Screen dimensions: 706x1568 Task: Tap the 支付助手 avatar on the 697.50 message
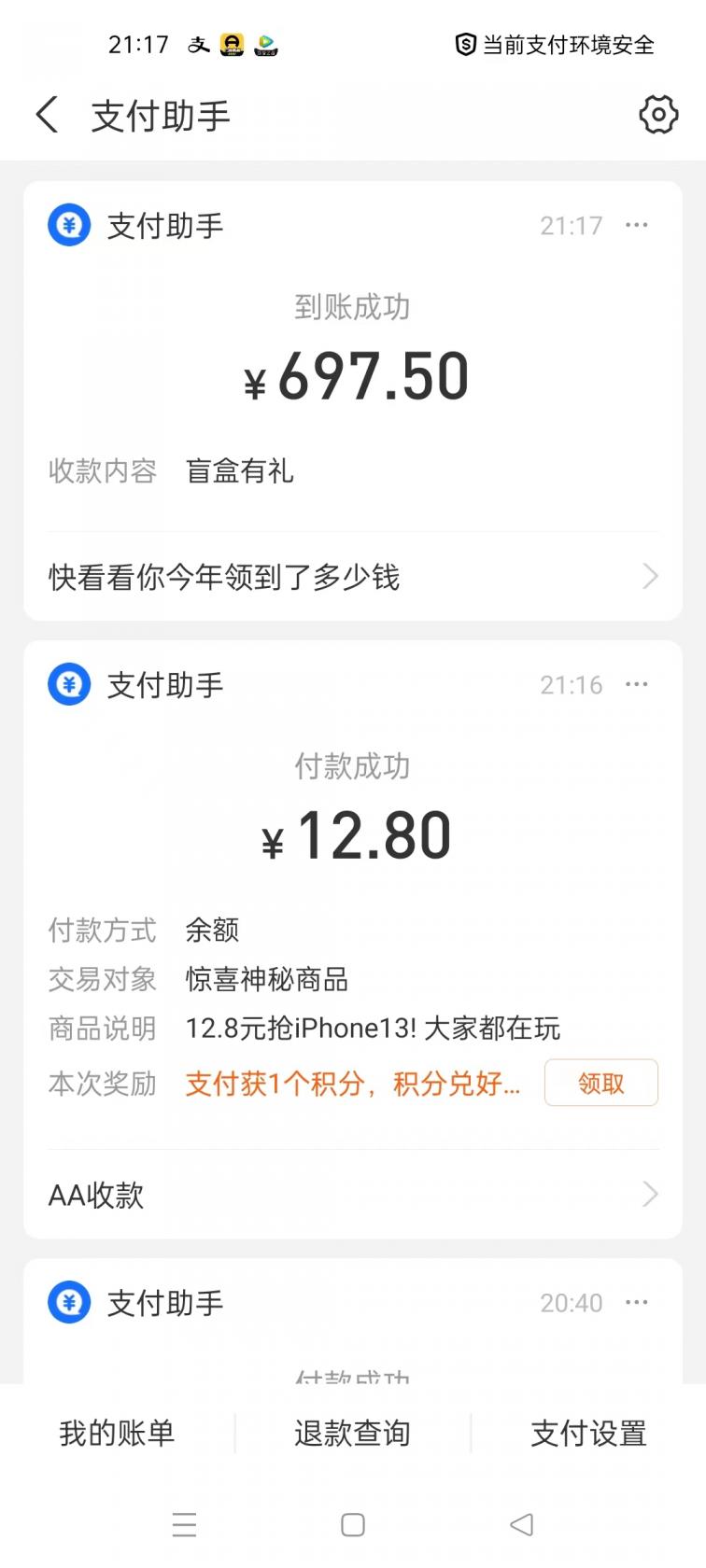[x=68, y=224]
